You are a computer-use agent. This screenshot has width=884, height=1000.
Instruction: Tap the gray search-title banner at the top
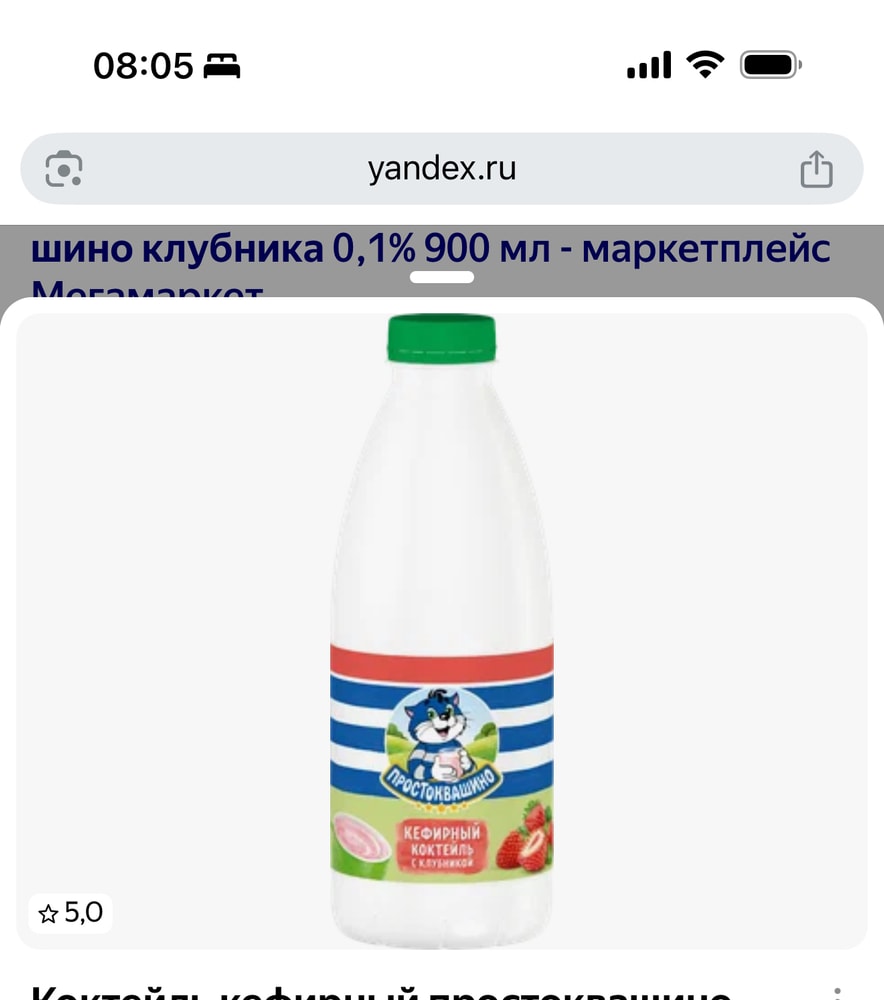click(x=442, y=255)
